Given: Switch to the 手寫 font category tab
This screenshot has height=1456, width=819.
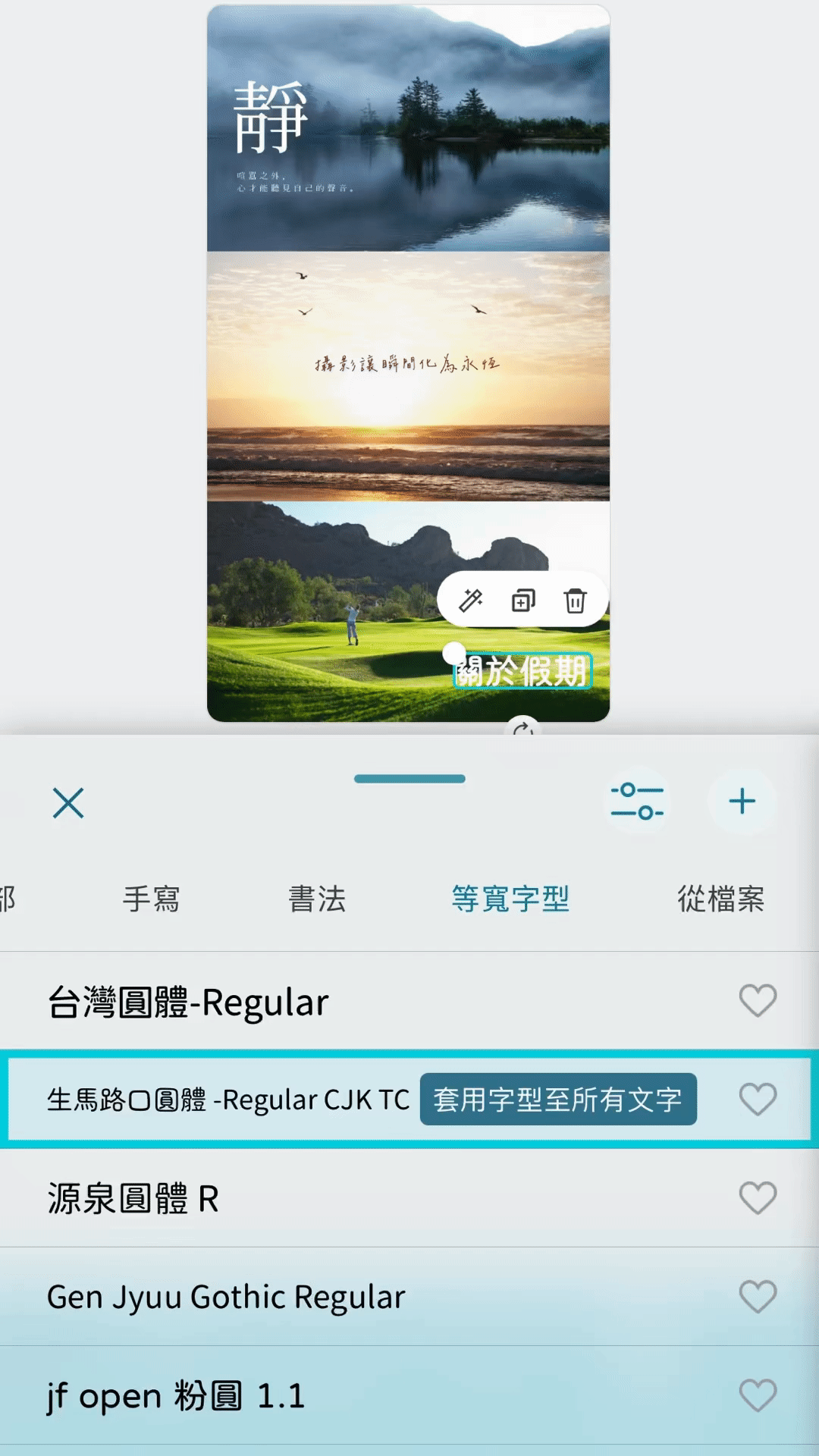Looking at the screenshot, I should (152, 899).
